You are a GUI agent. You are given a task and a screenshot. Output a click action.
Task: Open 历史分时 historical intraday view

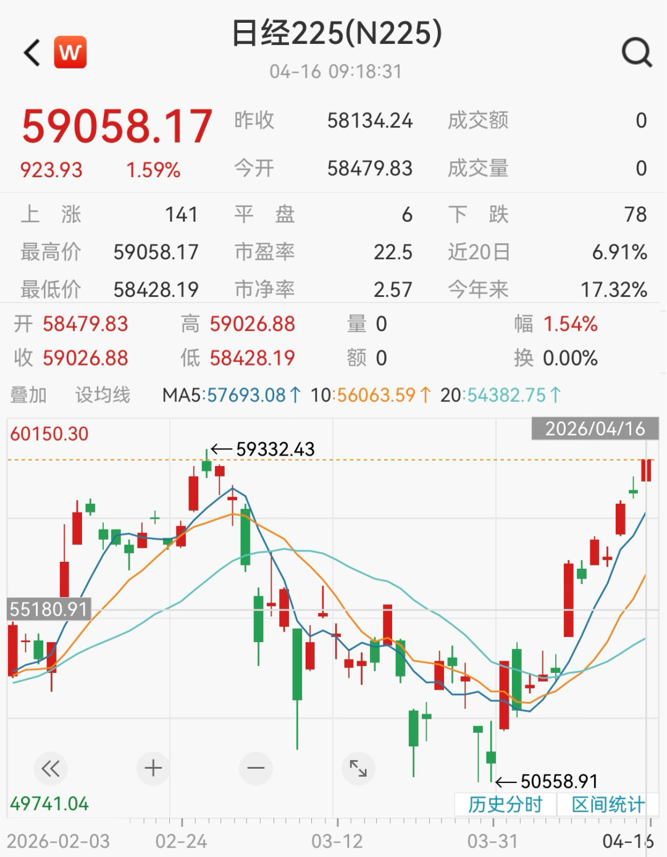[505, 804]
